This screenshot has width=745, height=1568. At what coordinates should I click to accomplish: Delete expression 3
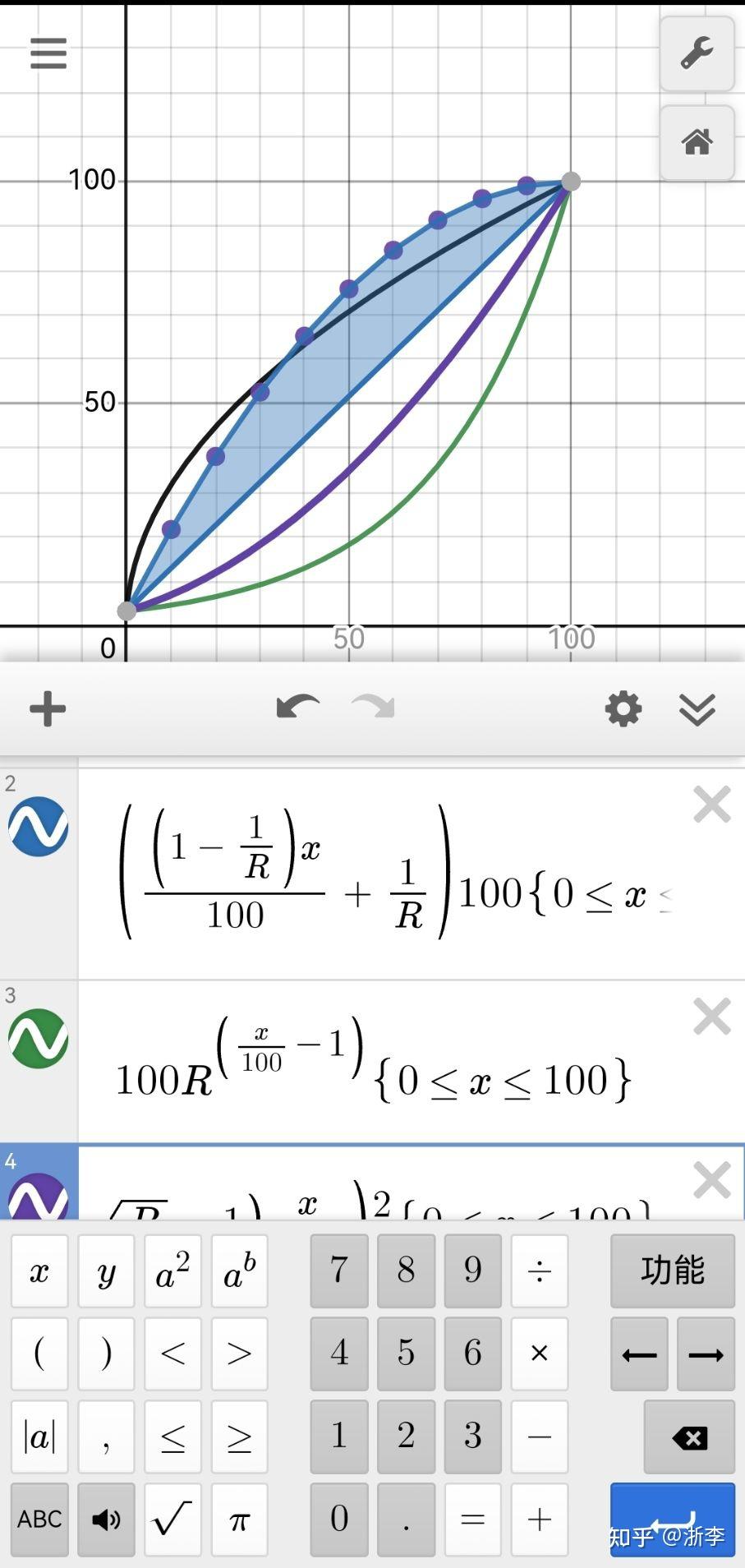(711, 1017)
